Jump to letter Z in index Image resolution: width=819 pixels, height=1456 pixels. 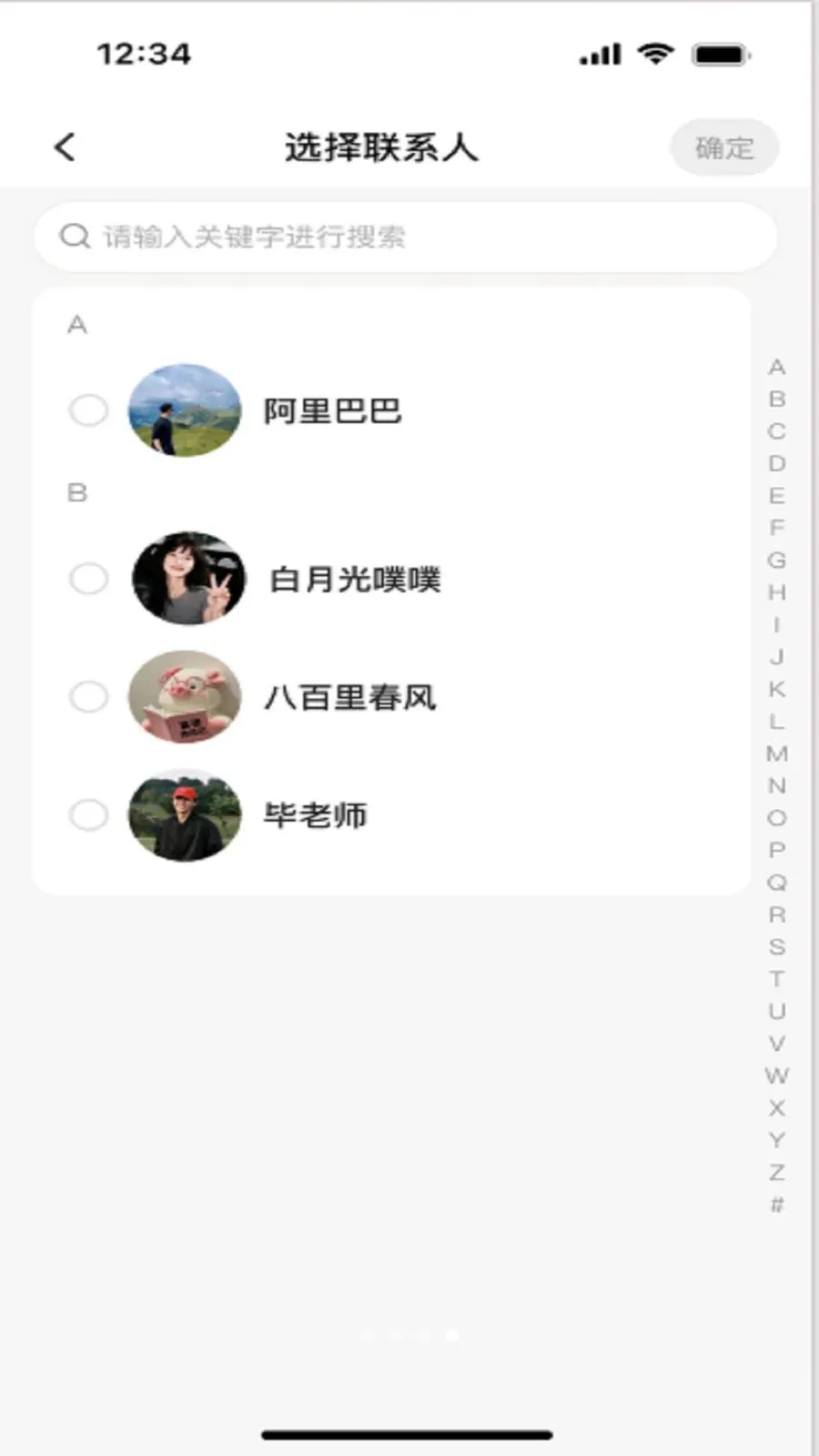coord(776,1172)
